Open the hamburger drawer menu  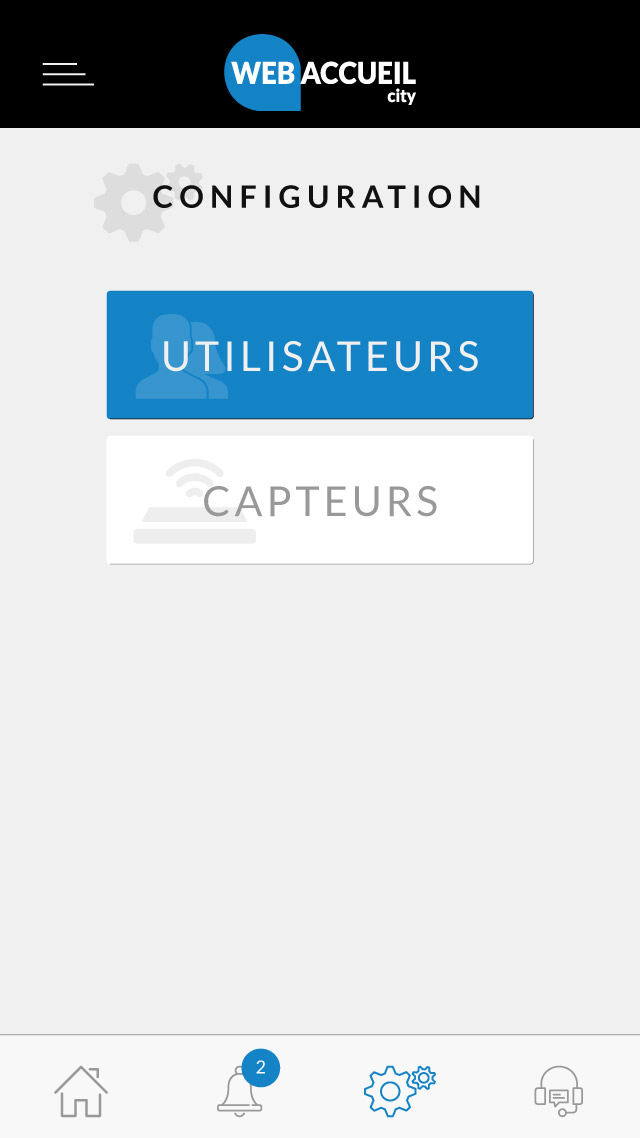(68, 74)
